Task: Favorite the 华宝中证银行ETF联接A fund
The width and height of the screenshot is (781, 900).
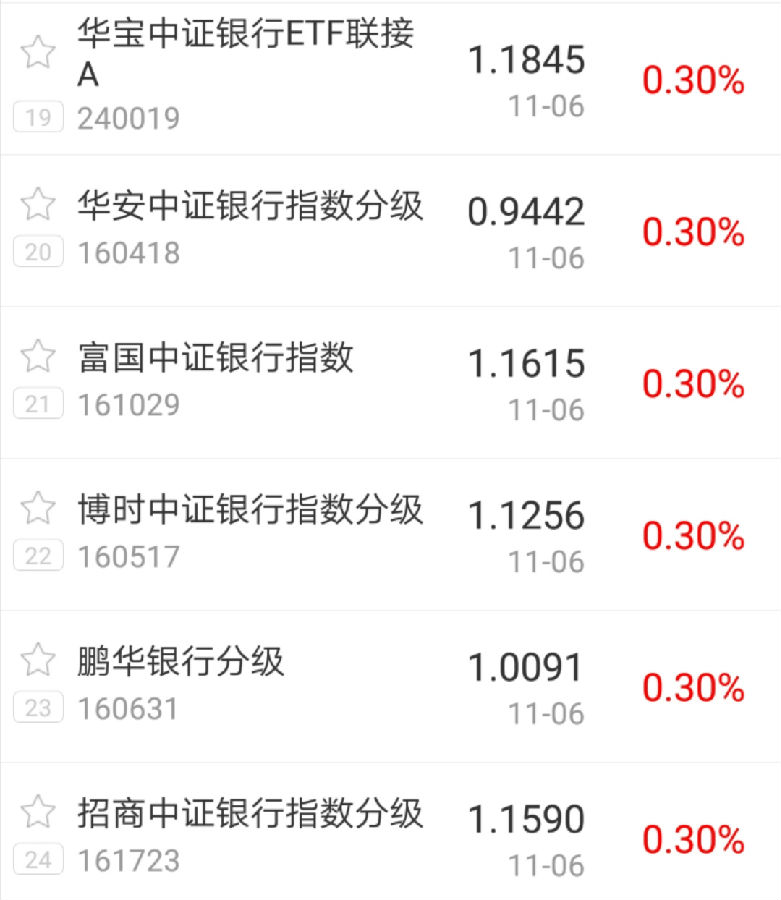Action: tap(38, 52)
